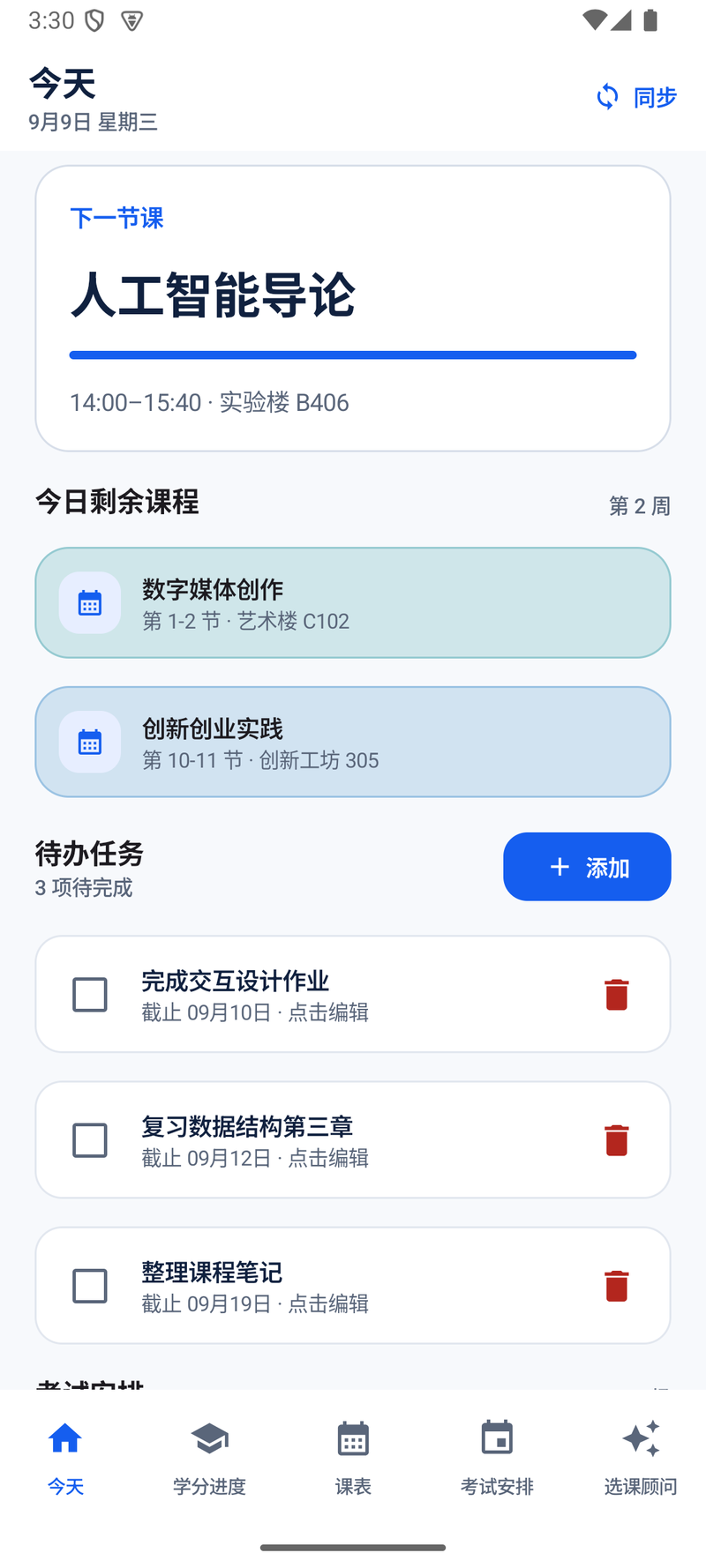Check off 完成交互设计作业

point(90,995)
